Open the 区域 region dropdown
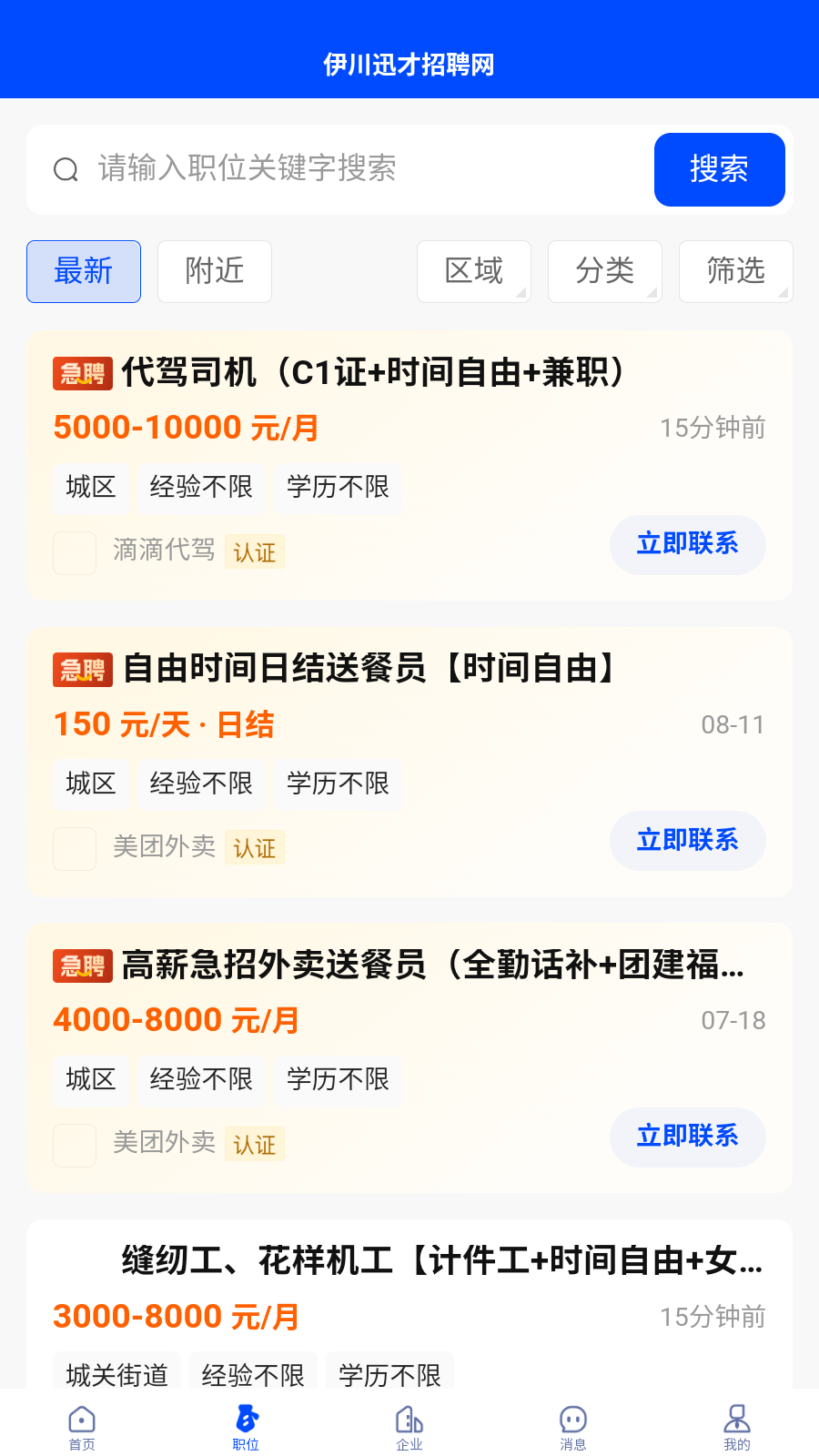The image size is (819, 1456). tap(473, 271)
